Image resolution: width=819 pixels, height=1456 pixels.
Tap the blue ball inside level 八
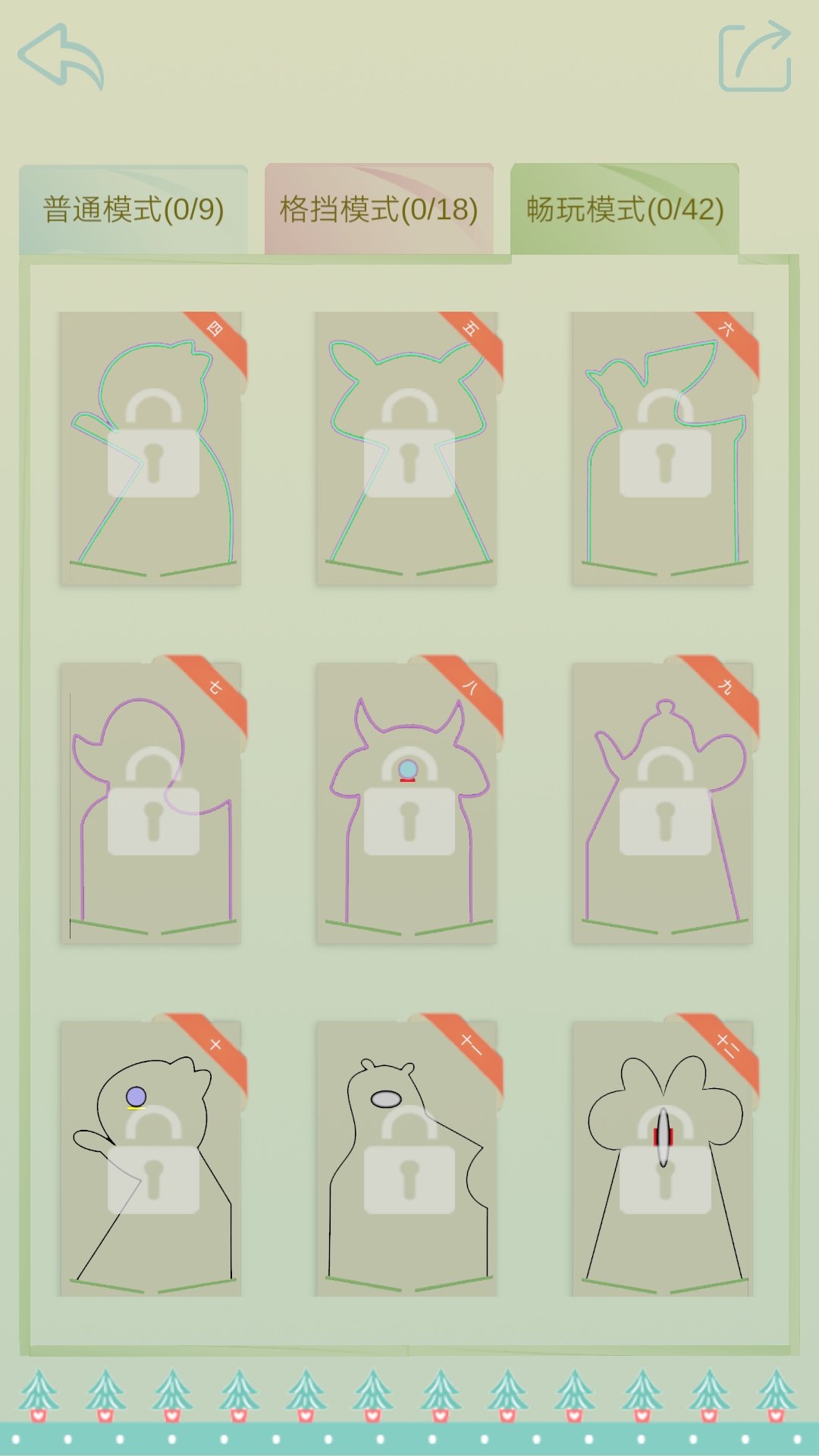pyautogui.click(x=406, y=768)
